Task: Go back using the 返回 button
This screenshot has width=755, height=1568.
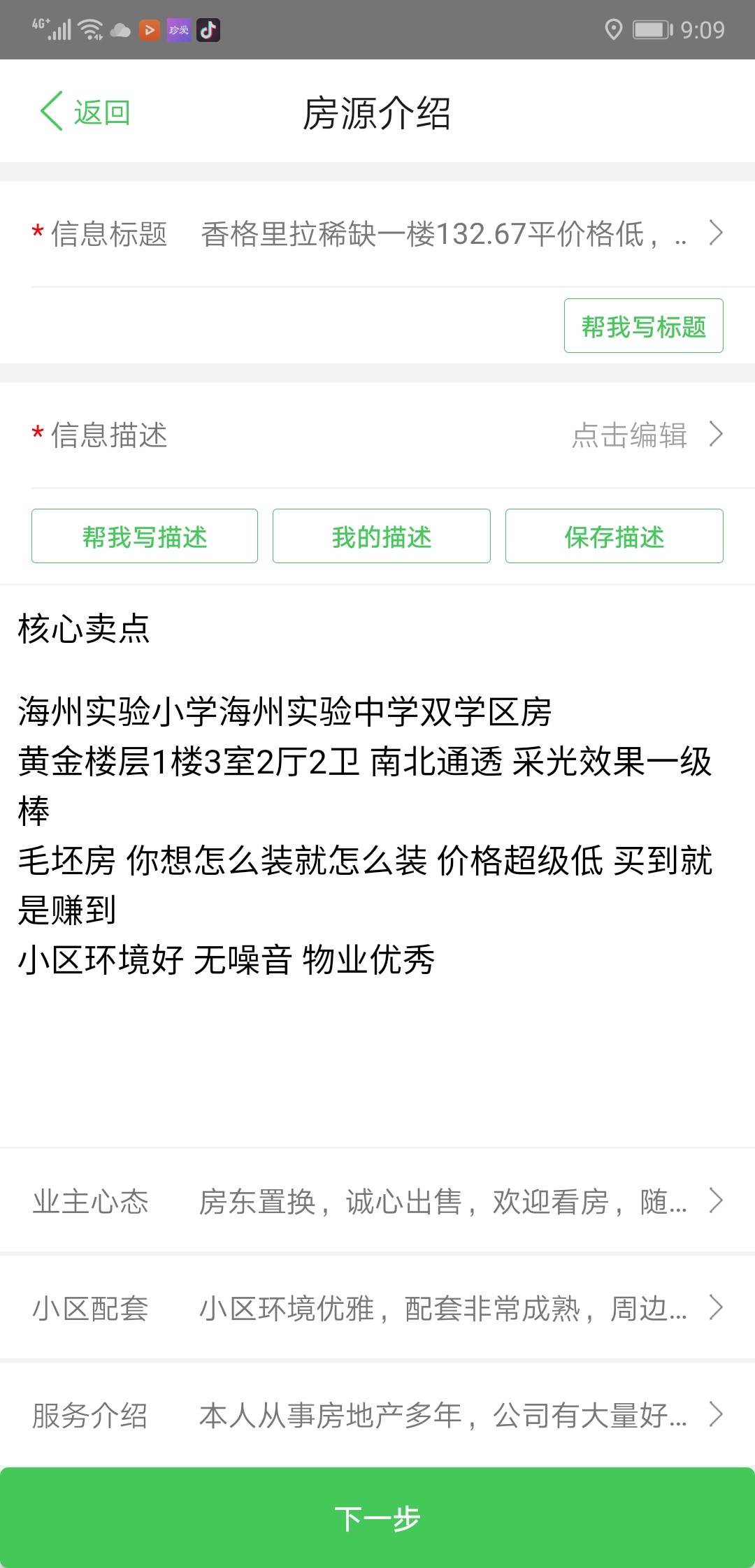Action: point(85,112)
